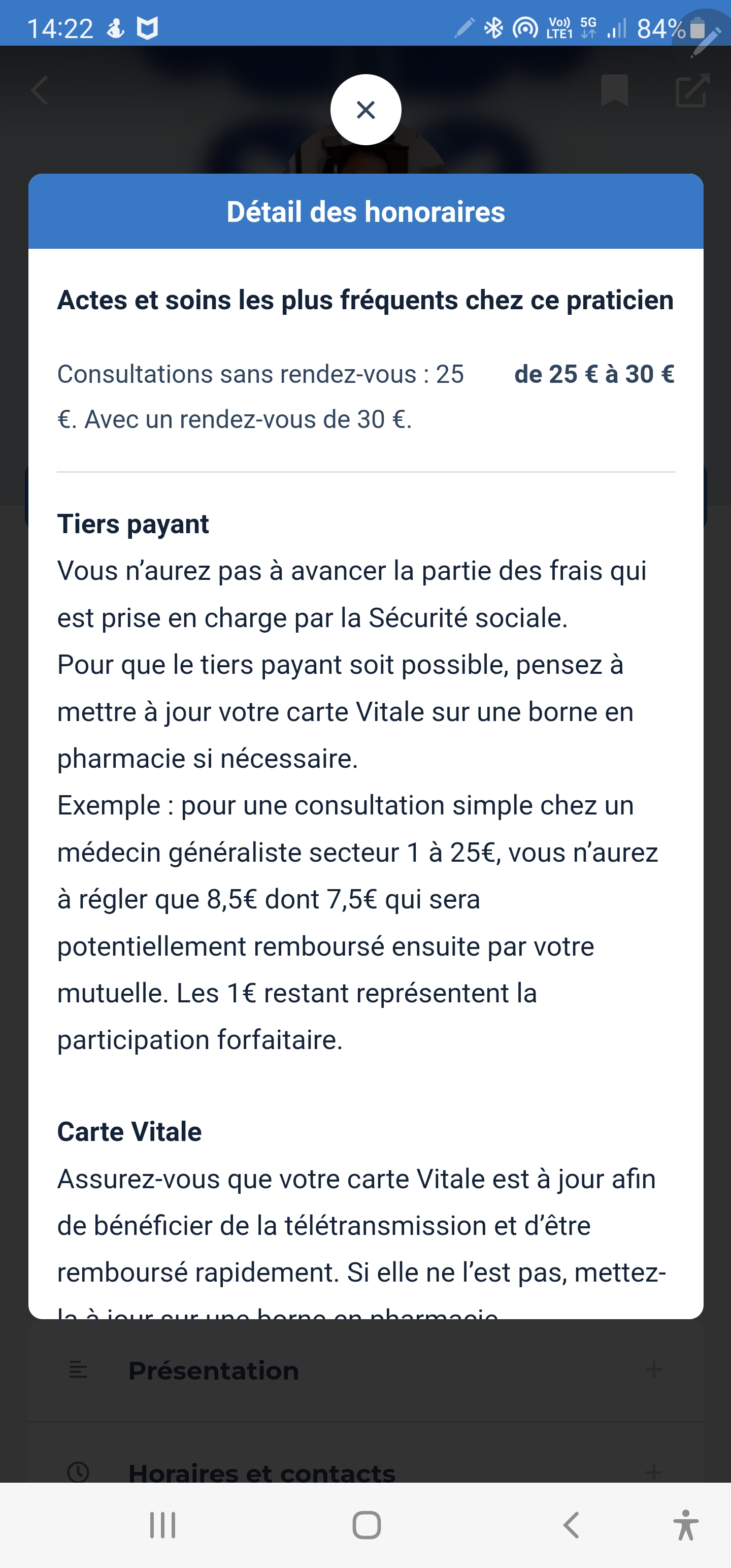Open the recent apps overview
The height and width of the screenshot is (1568, 731).
point(162,1525)
